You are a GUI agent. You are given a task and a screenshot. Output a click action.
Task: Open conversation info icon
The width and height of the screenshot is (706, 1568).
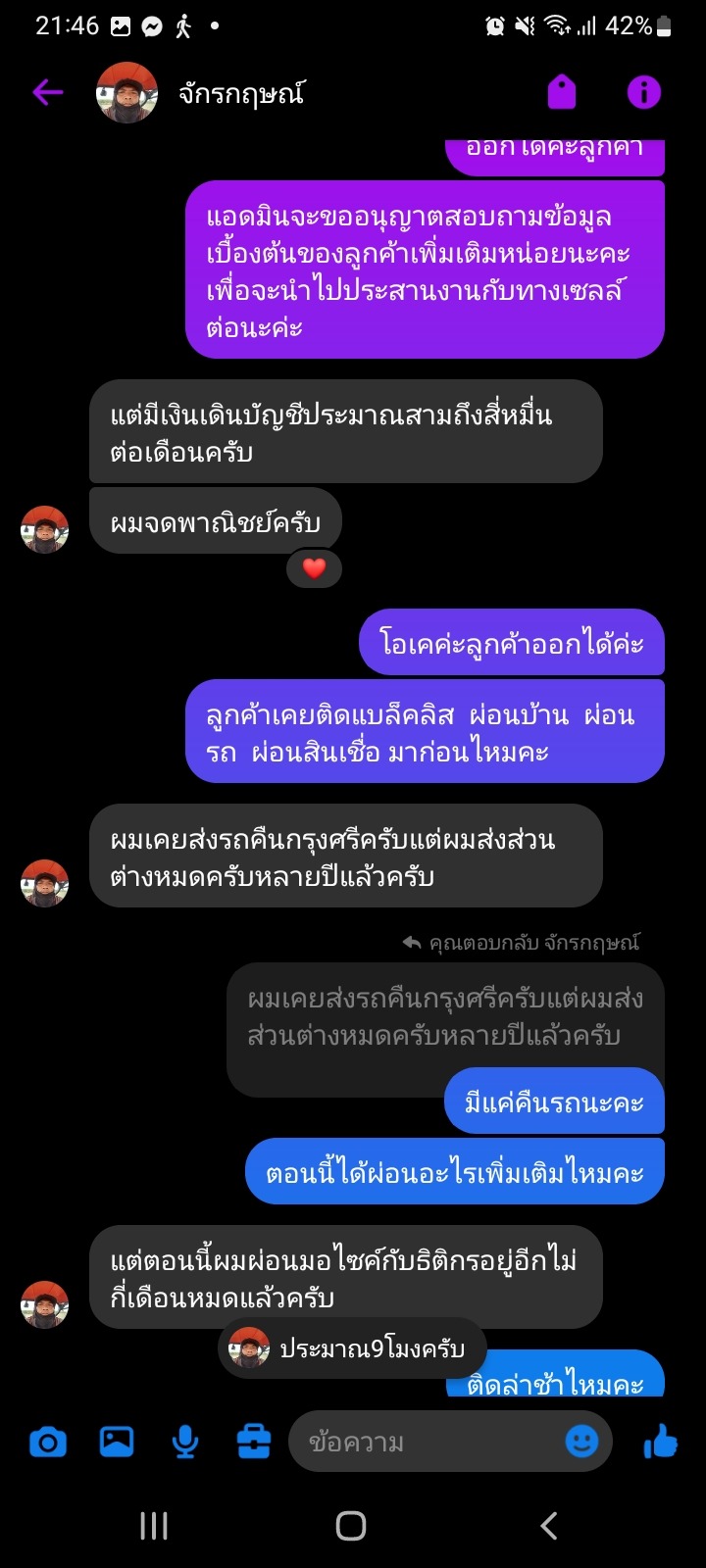point(643,93)
